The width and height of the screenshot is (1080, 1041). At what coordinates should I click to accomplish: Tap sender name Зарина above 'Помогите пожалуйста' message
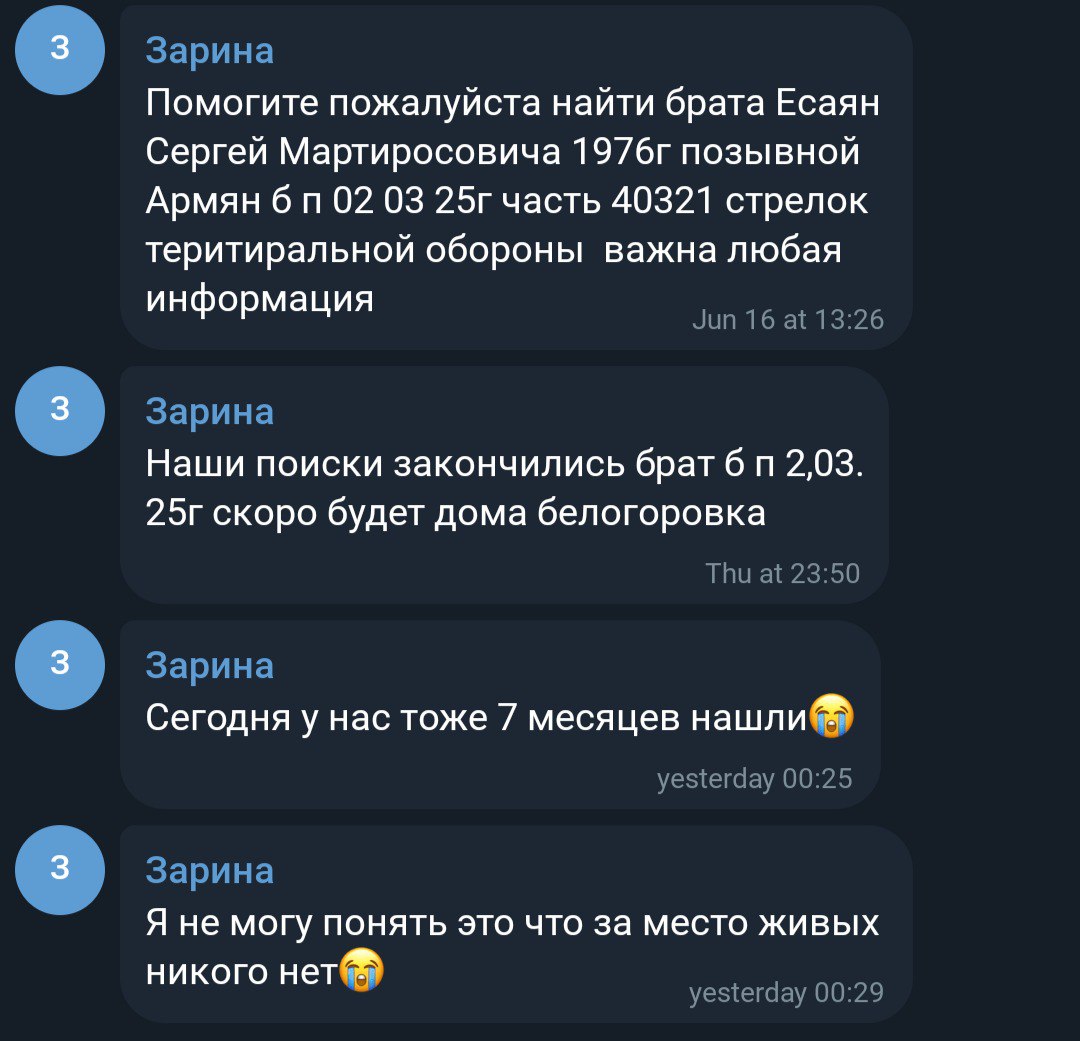click(x=209, y=51)
